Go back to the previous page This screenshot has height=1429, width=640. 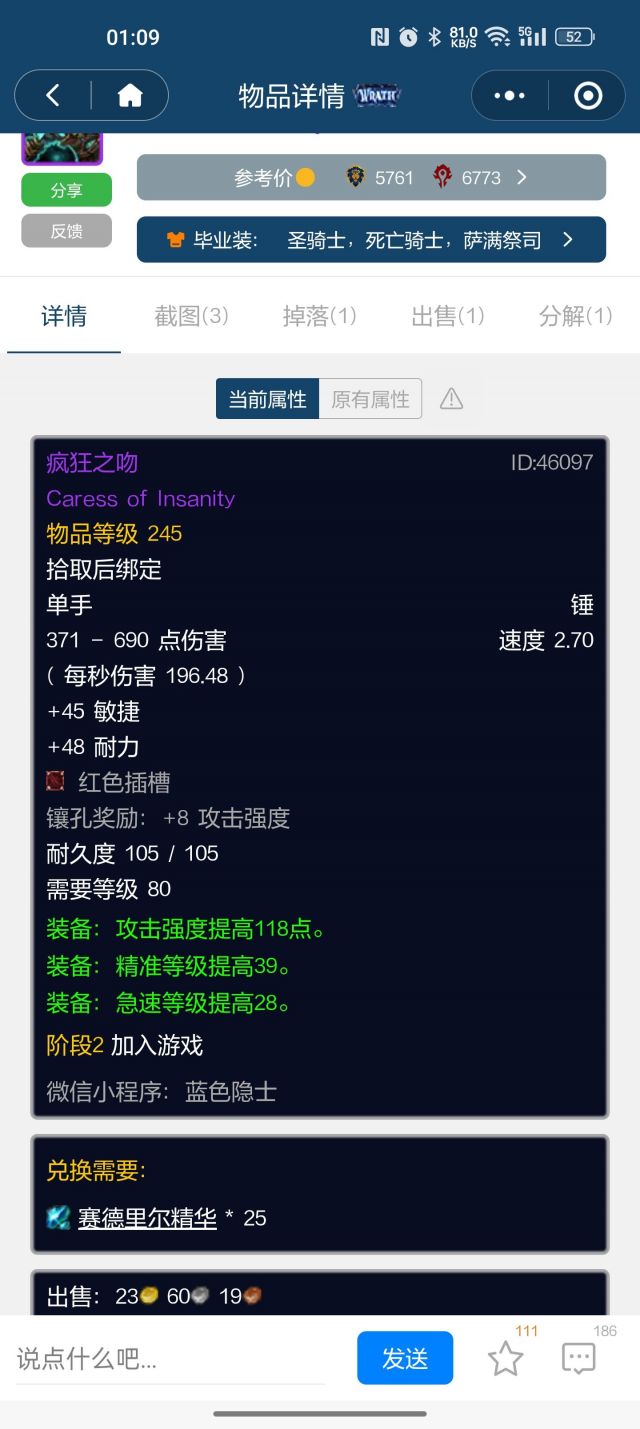[x=53, y=96]
